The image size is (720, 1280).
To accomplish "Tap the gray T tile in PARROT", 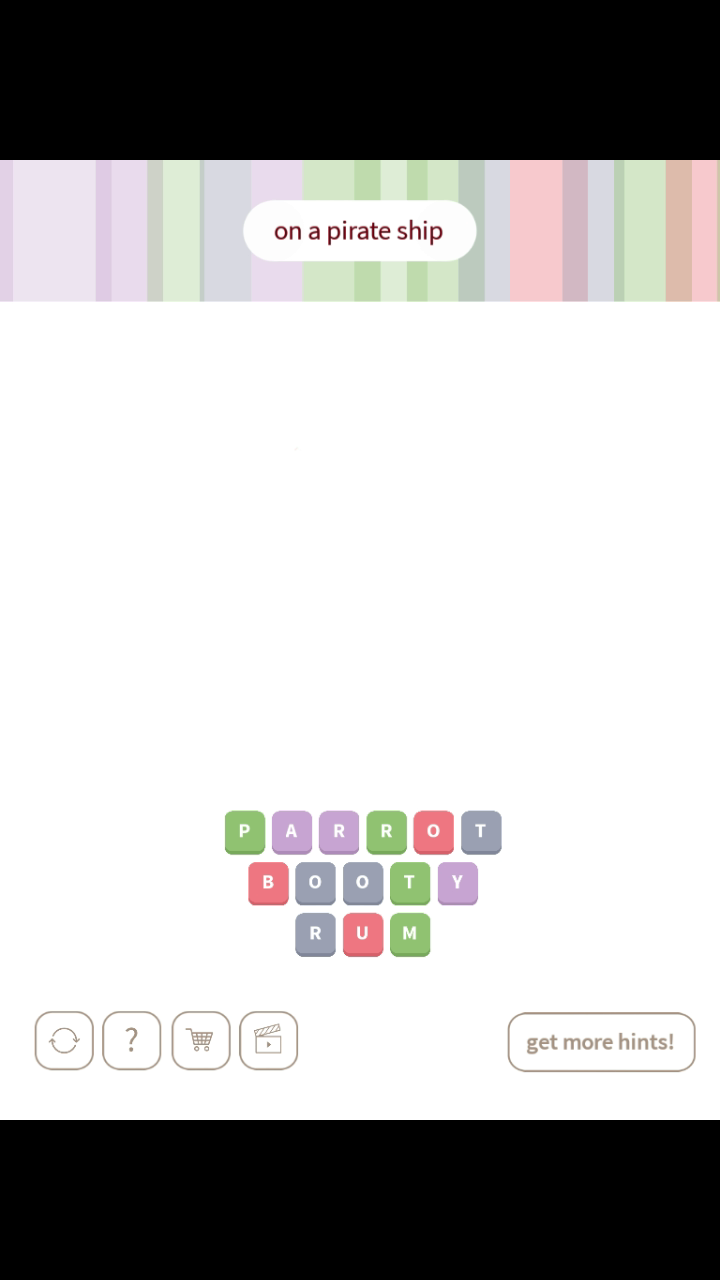I will click(x=480, y=831).
